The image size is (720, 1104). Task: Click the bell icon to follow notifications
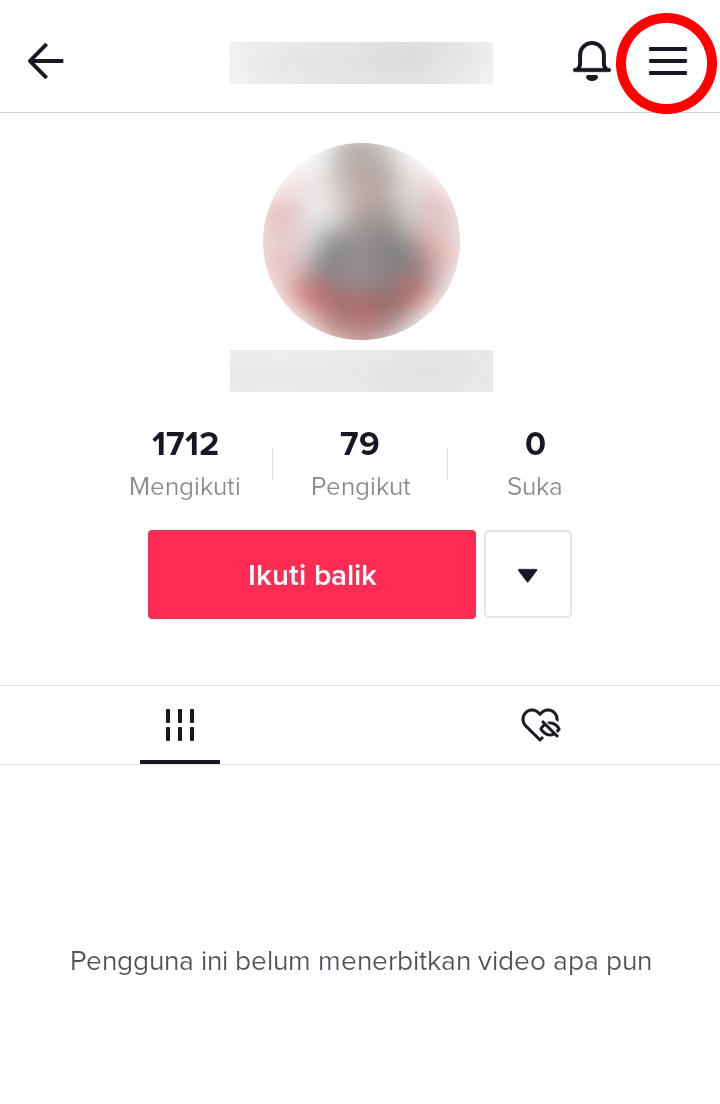tap(591, 61)
